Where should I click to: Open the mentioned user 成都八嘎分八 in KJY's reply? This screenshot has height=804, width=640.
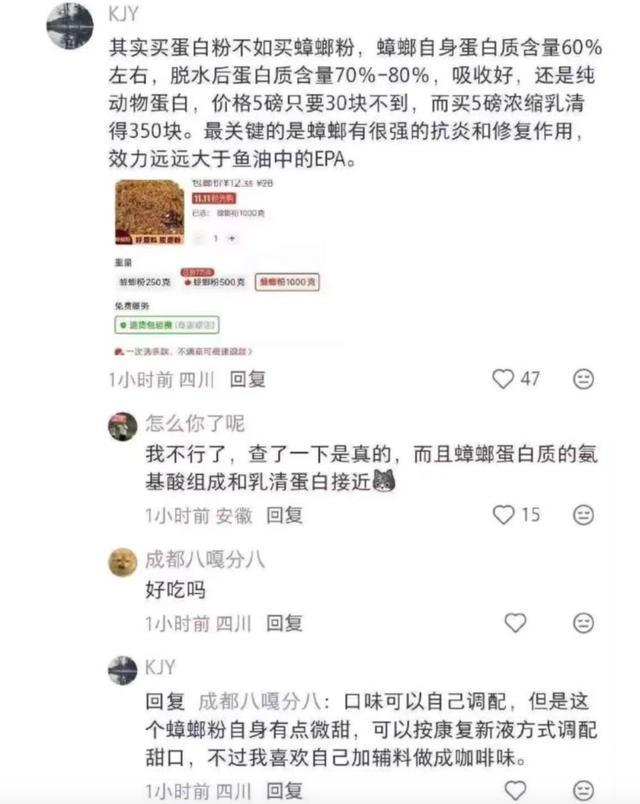[260, 700]
